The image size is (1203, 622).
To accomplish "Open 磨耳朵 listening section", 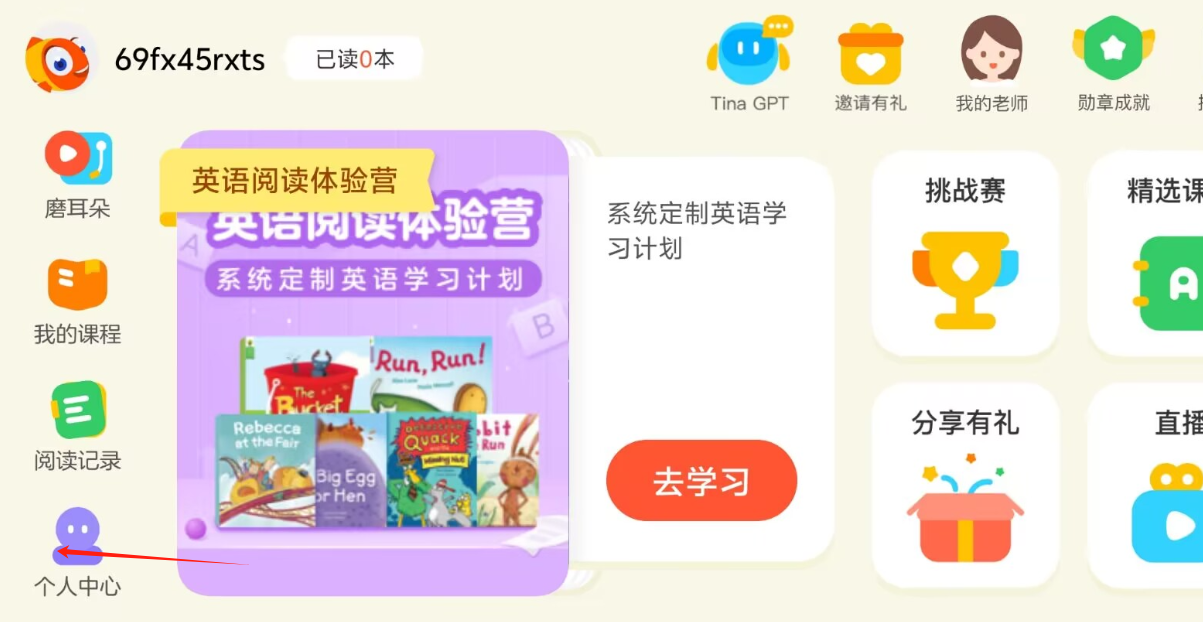I will pos(78,174).
